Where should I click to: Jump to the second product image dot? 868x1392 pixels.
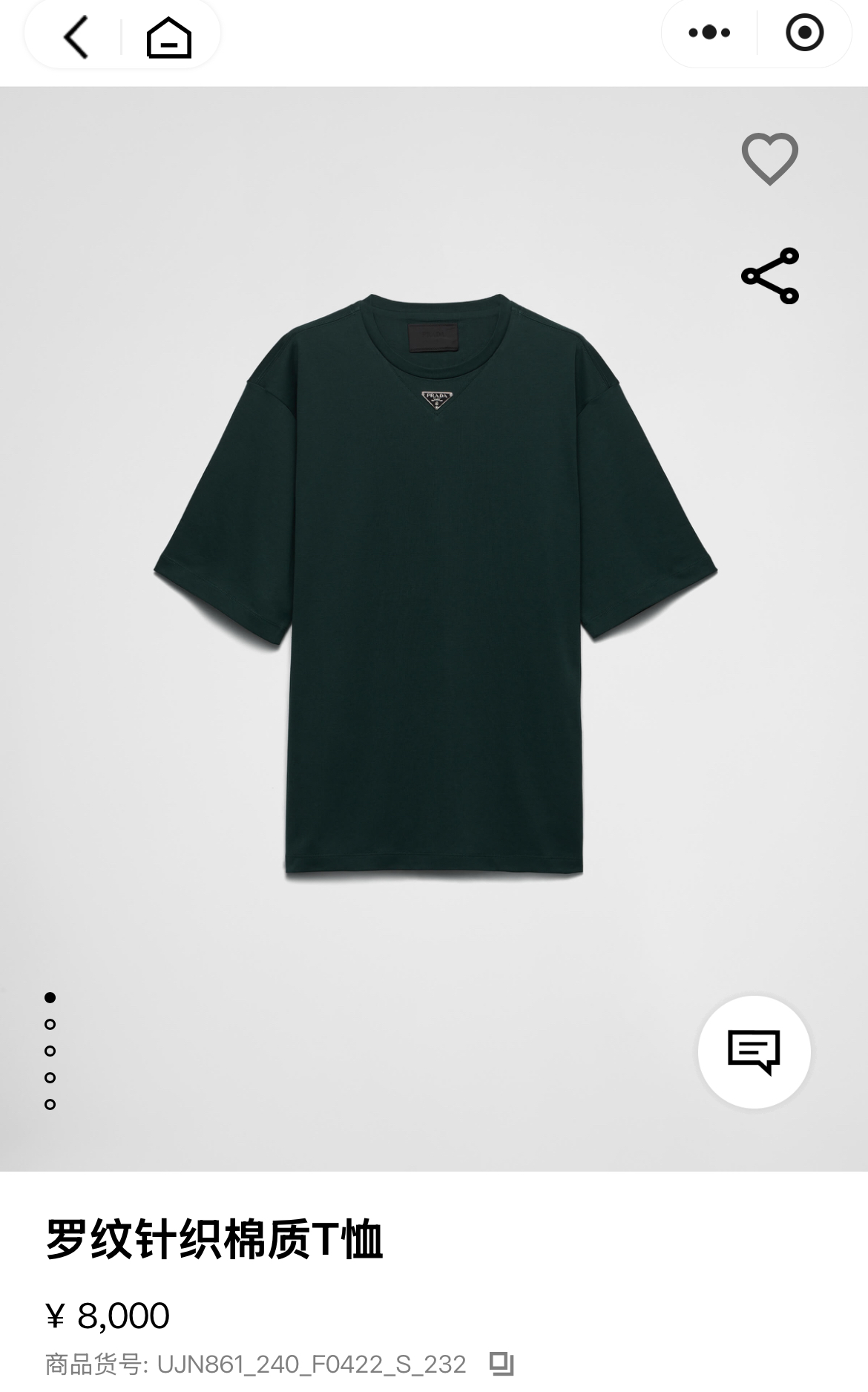click(50, 1024)
